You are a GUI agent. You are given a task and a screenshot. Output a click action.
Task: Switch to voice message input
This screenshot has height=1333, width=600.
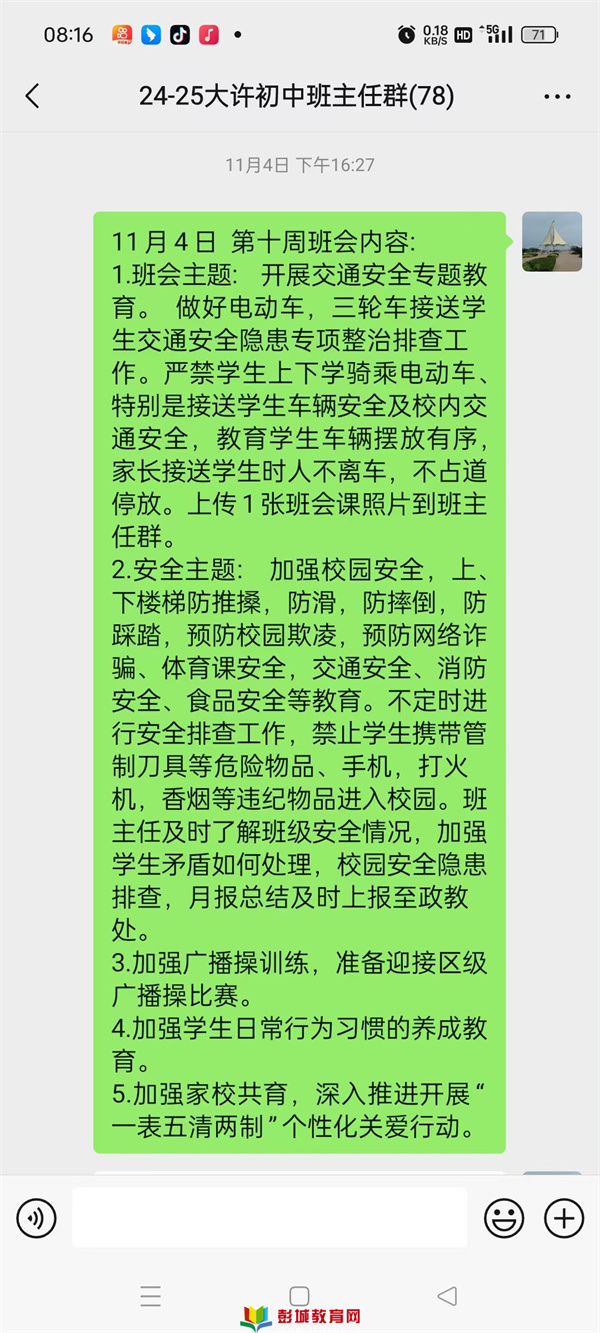point(37,1217)
